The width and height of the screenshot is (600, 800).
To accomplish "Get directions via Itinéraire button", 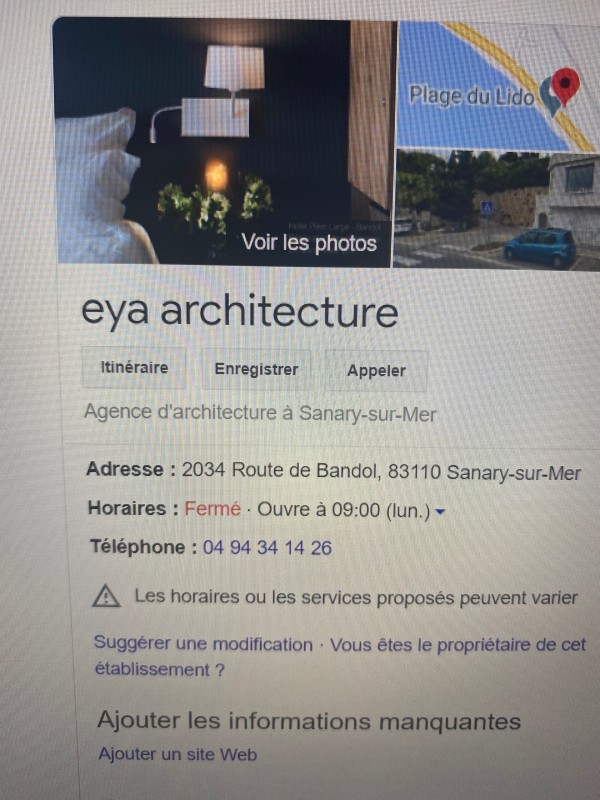I will point(134,368).
